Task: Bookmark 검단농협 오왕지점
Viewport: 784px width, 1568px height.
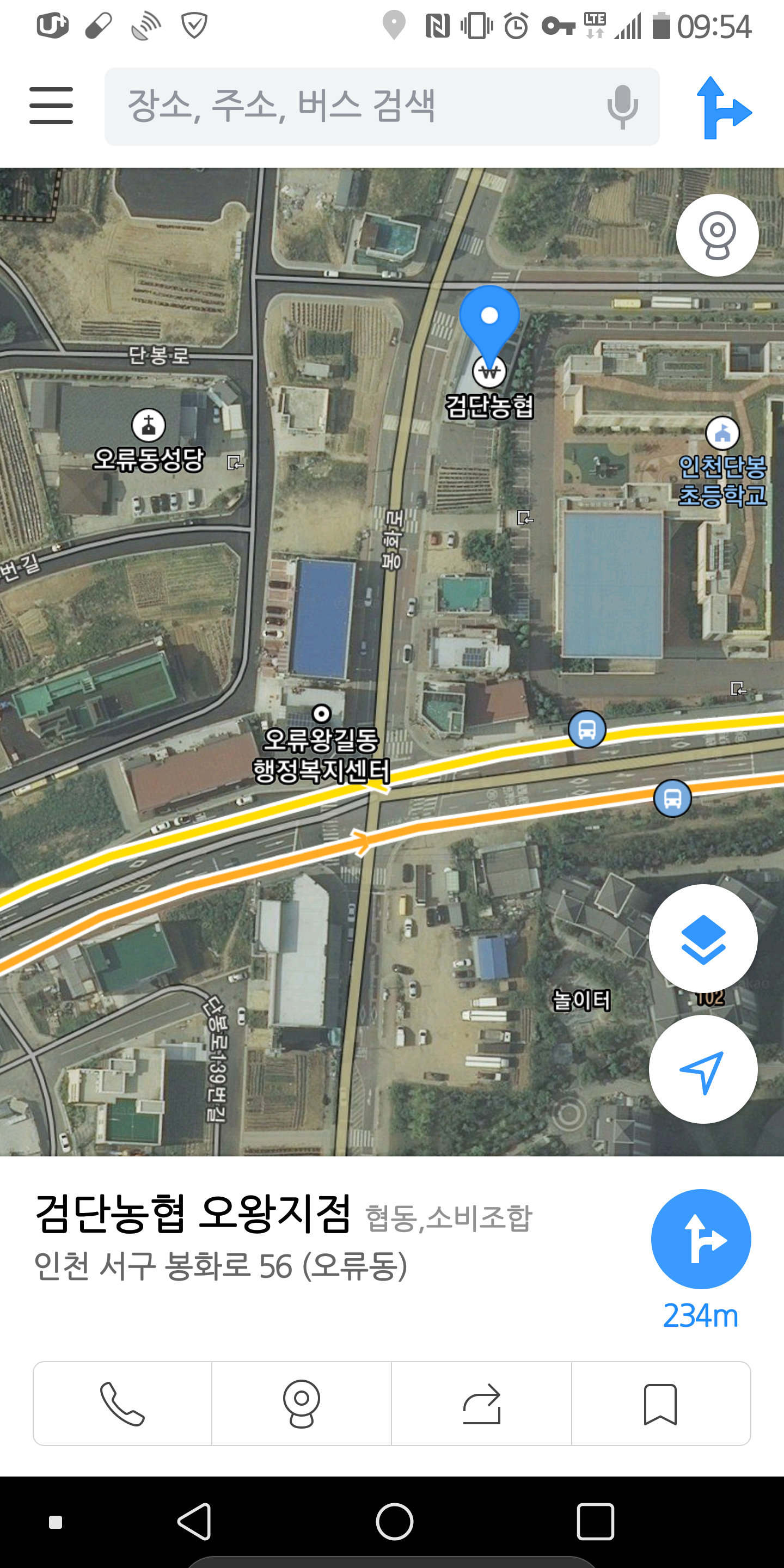Action: (x=660, y=1404)
